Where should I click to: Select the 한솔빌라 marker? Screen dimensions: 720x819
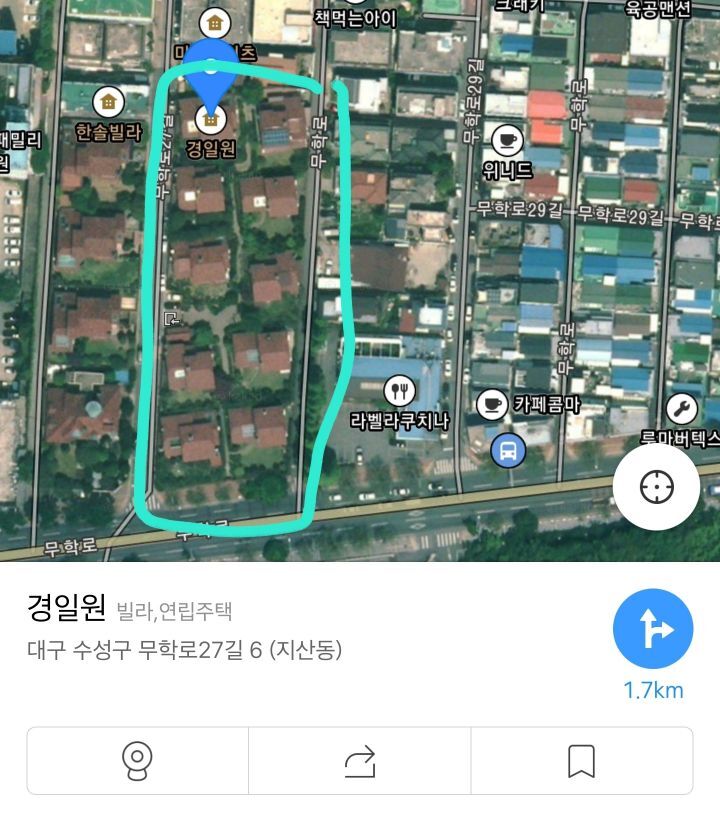[108, 101]
